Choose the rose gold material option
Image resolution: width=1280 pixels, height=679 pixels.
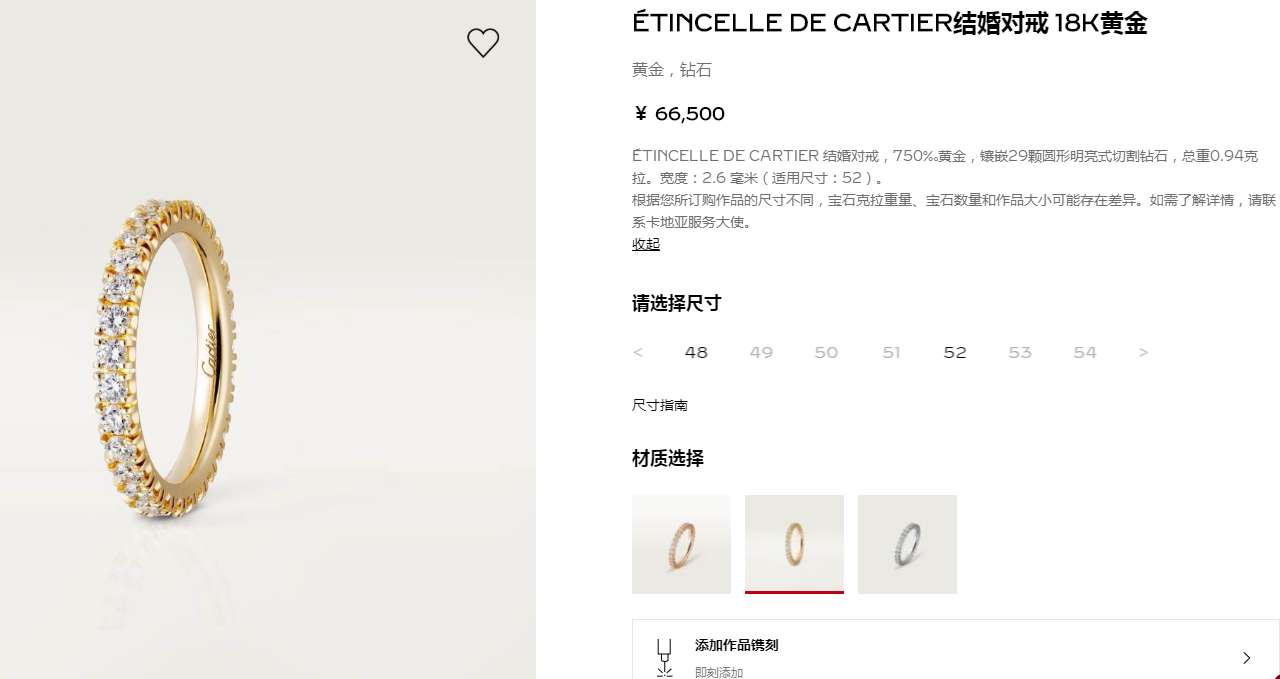click(x=681, y=544)
